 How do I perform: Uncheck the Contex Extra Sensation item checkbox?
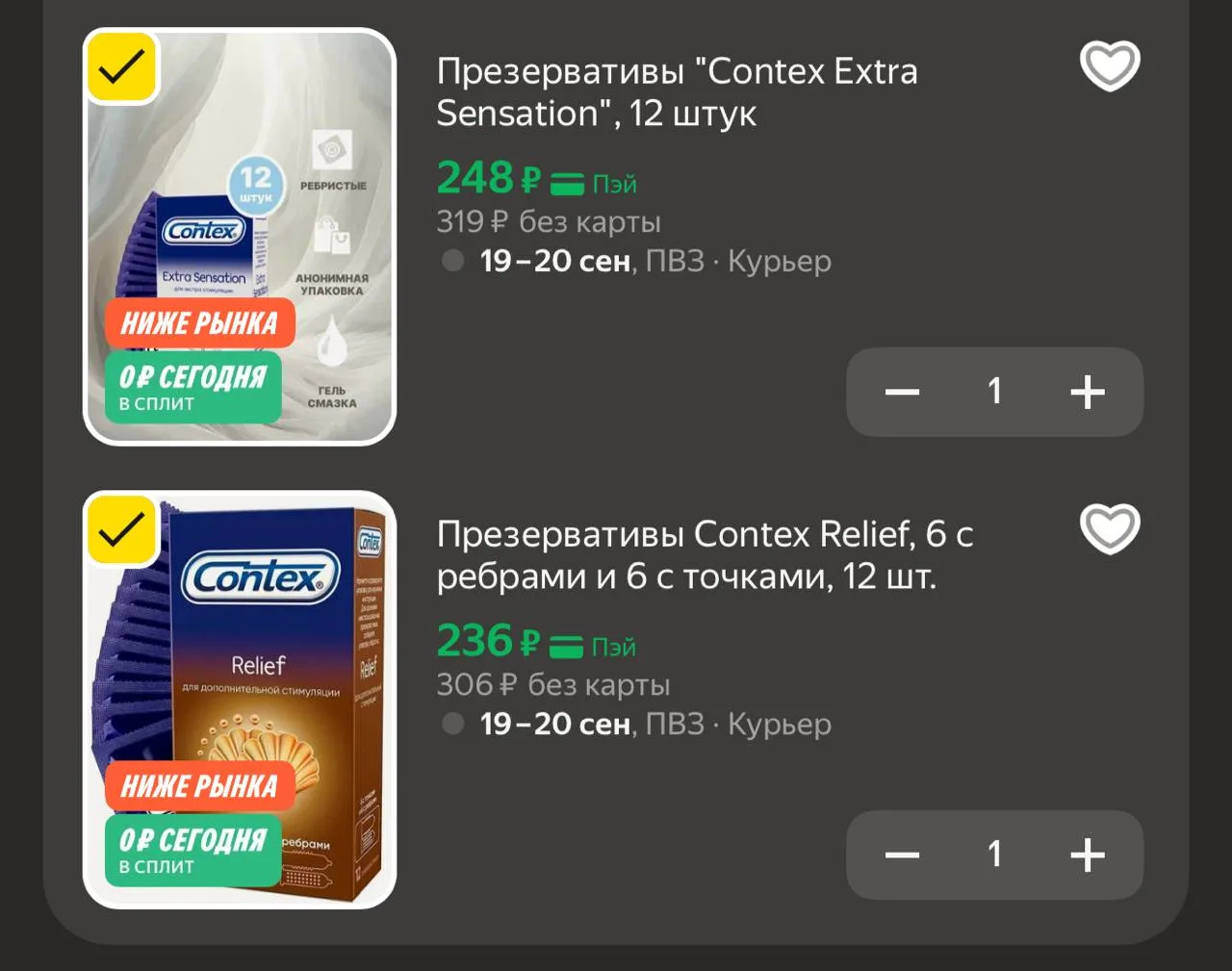click(x=121, y=65)
